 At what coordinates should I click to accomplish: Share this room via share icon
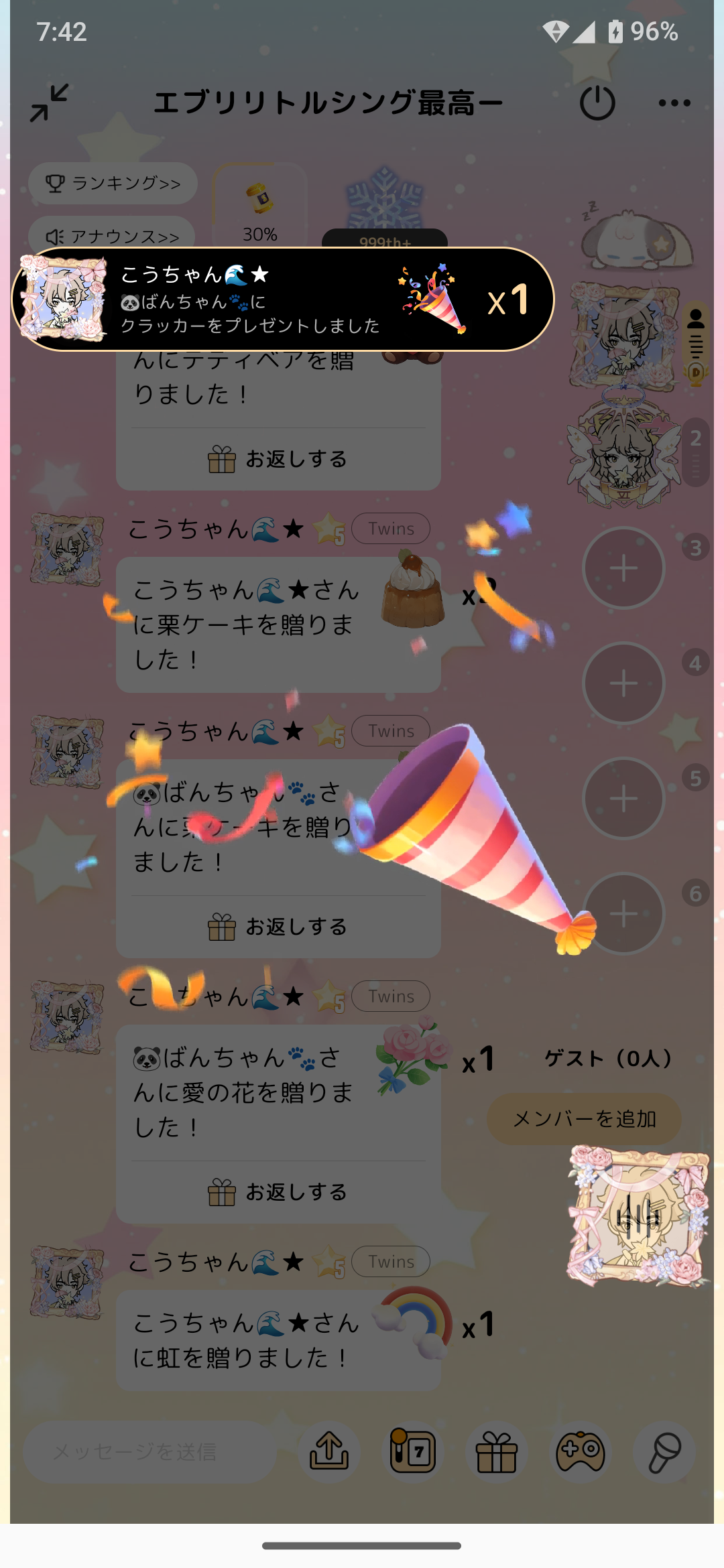(x=329, y=1452)
